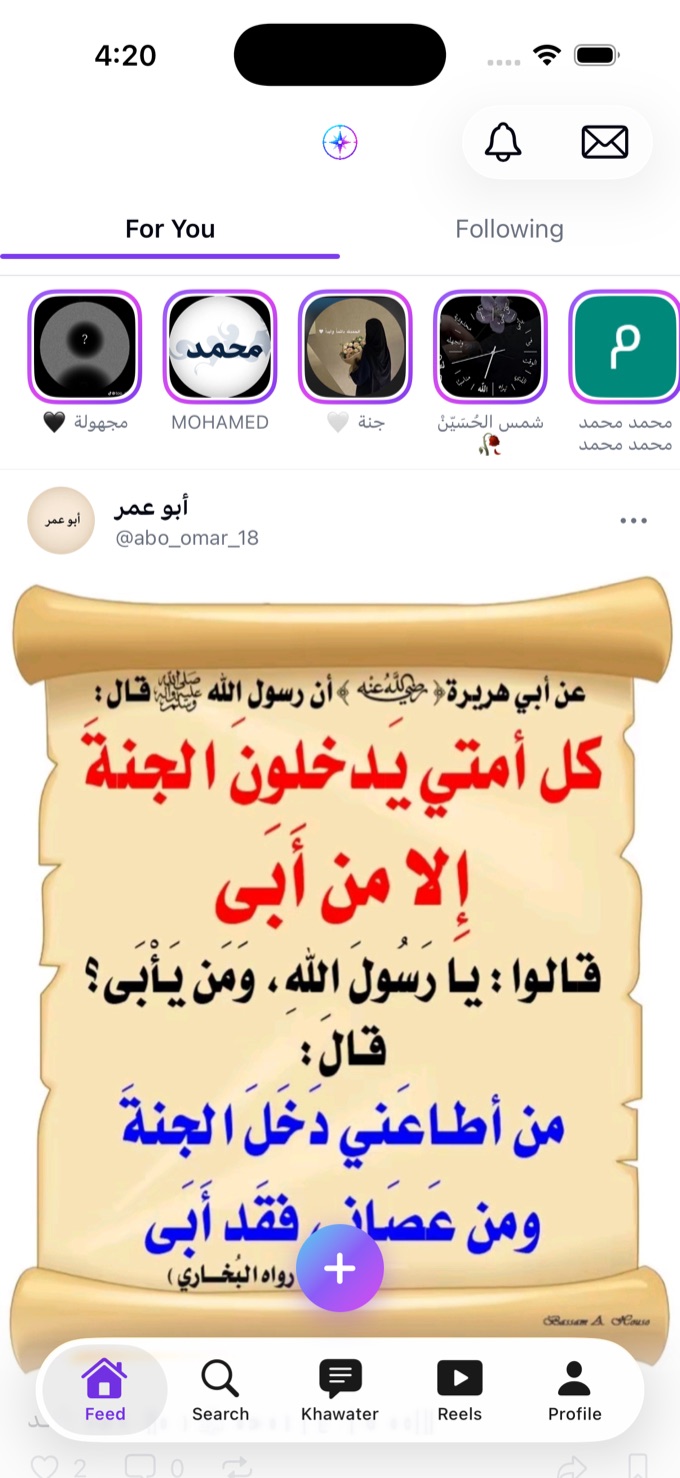Image resolution: width=680 pixels, height=1478 pixels.
Task: Open the notifications bell
Action: pyautogui.click(x=503, y=142)
